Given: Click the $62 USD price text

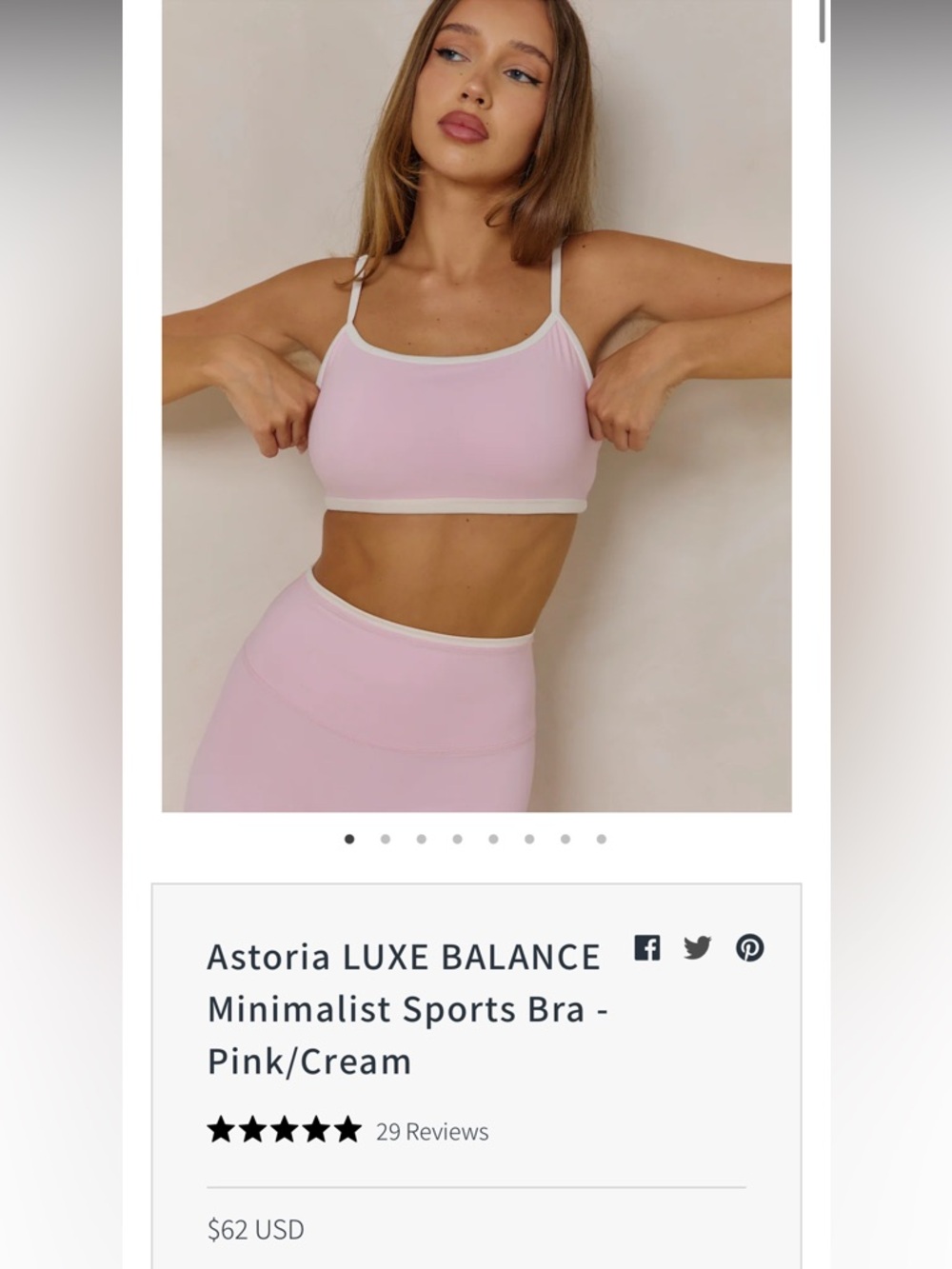Looking at the screenshot, I should coord(254,1229).
